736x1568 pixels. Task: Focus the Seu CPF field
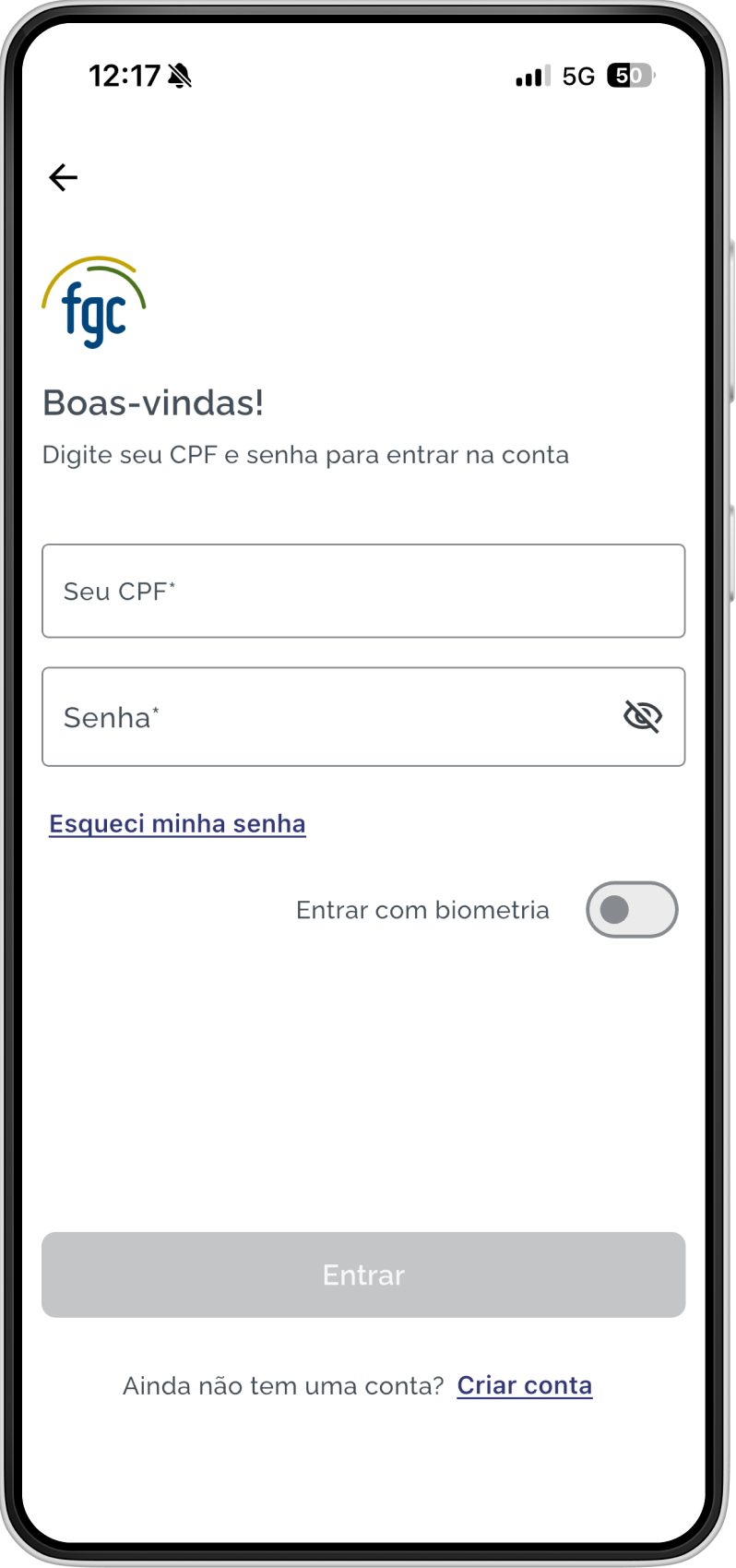(x=363, y=591)
